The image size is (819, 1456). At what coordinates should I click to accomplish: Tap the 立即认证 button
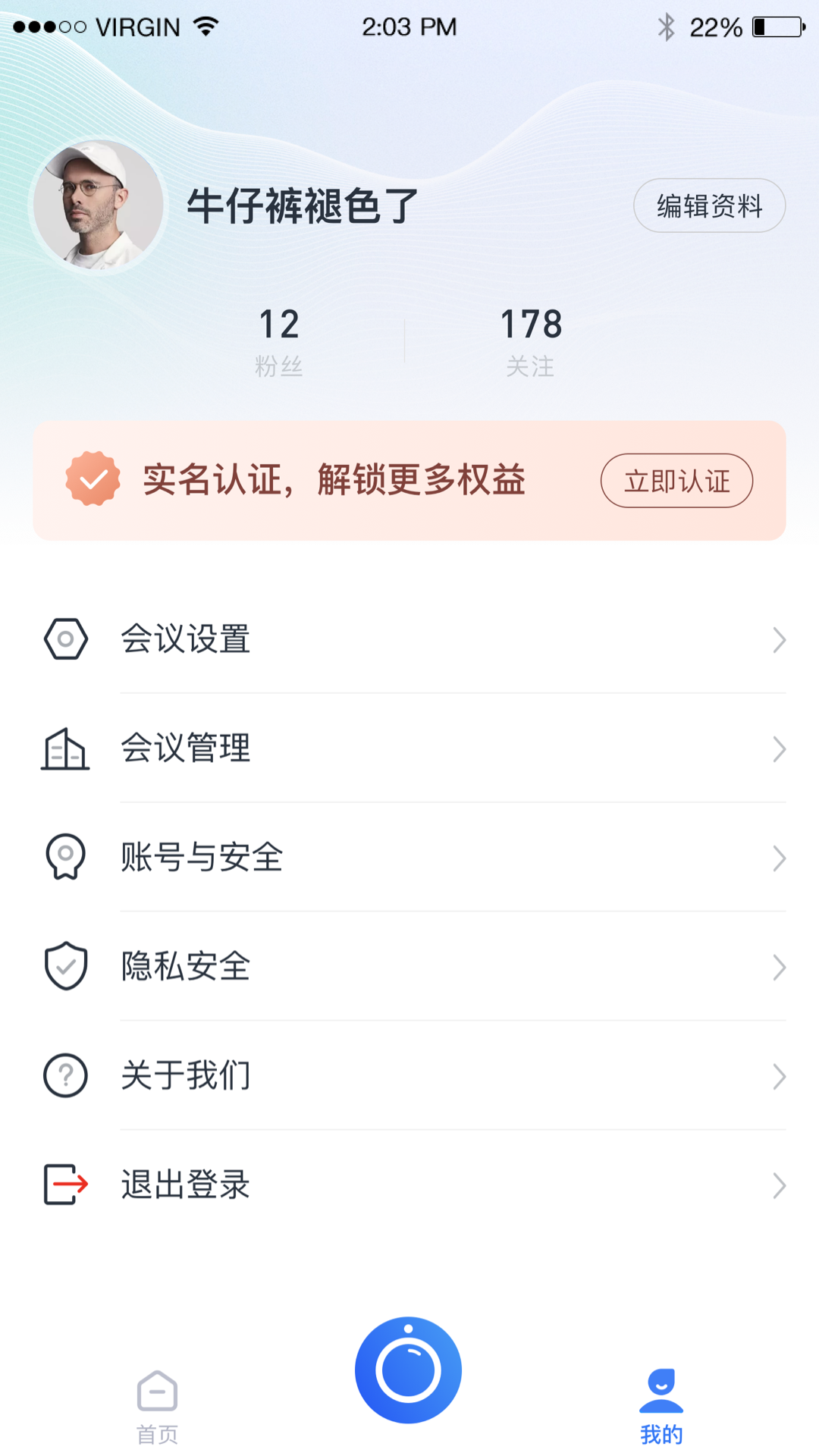[676, 480]
